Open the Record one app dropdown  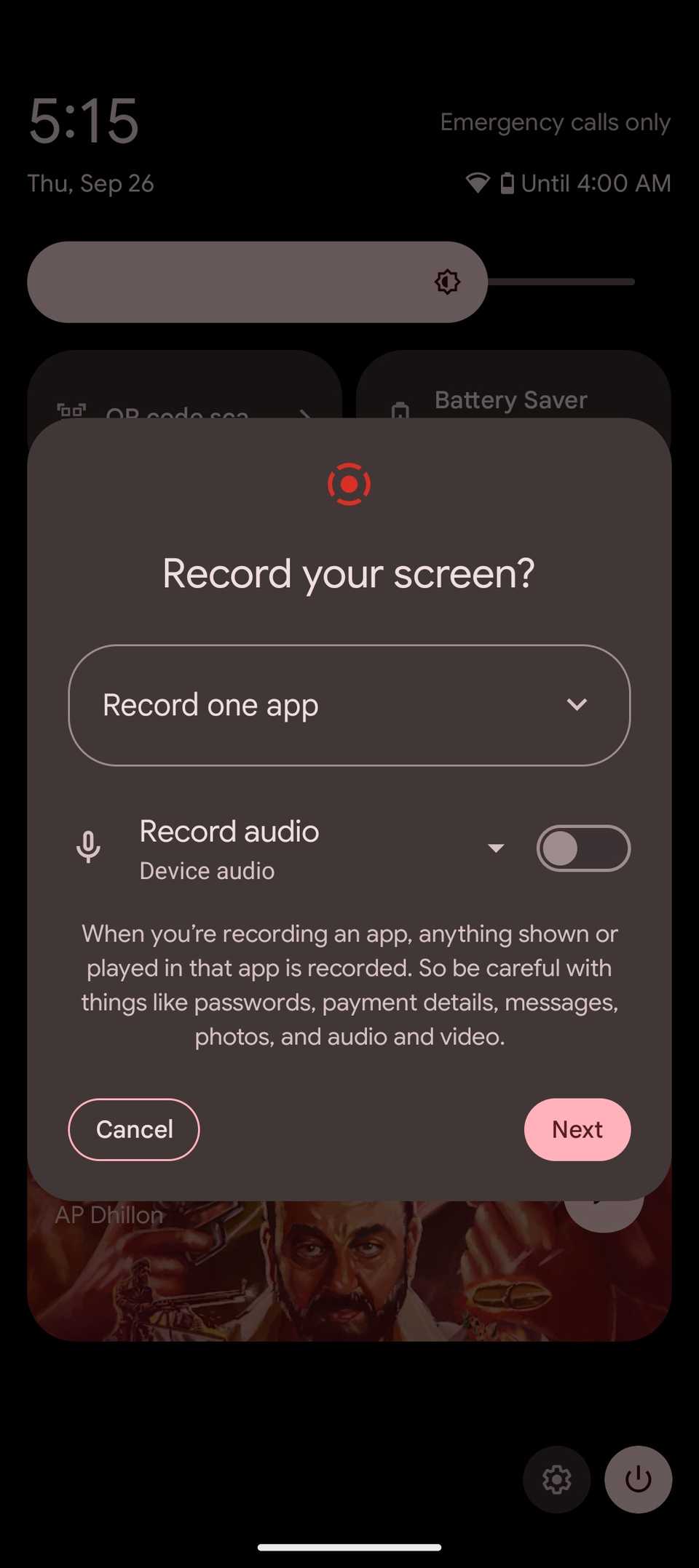(349, 705)
